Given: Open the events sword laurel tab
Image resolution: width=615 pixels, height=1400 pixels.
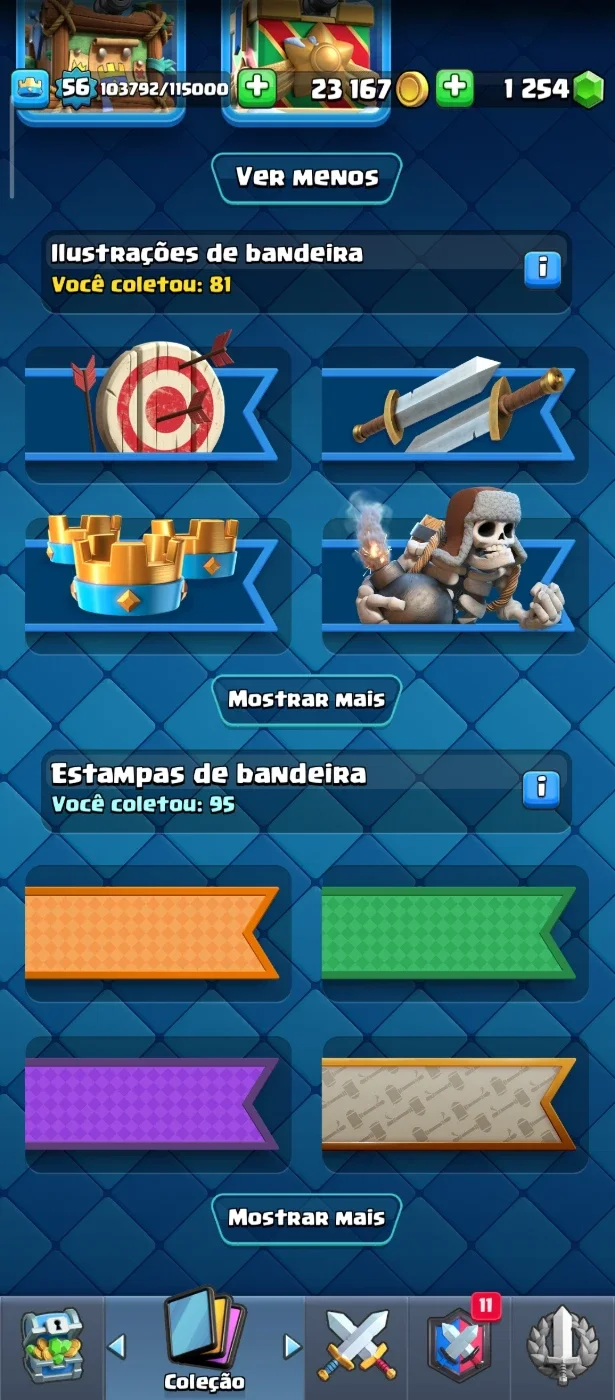Looking at the screenshot, I should coord(562,1347).
